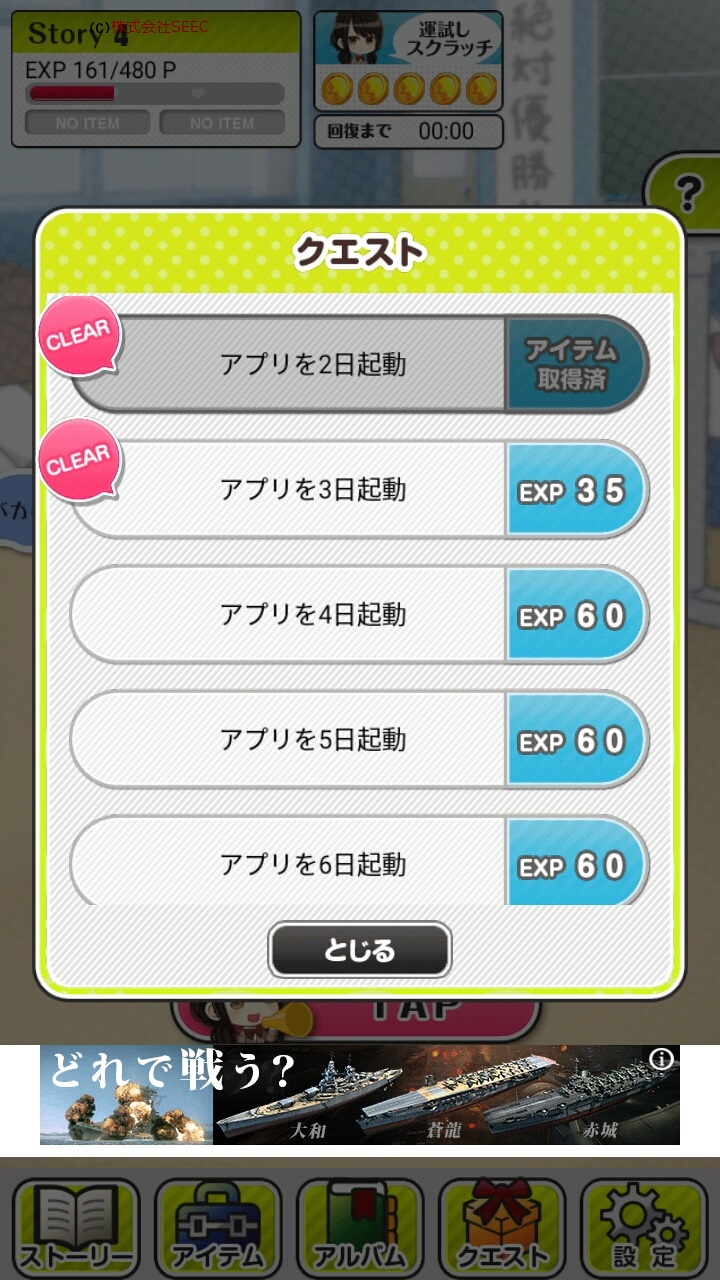Close the quest dialog with とじる

click(x=360, y=949)
